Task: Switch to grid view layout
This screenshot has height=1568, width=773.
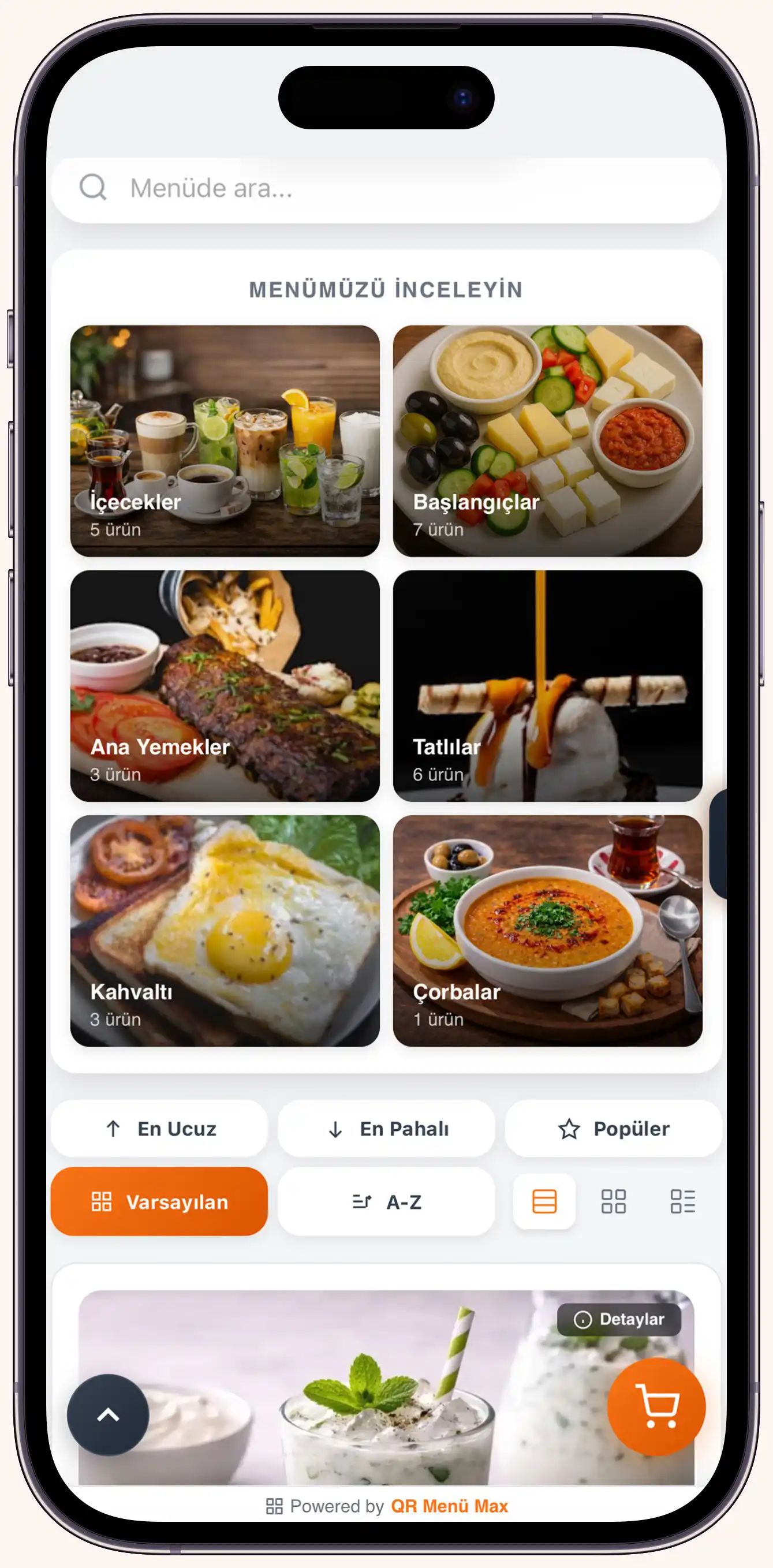Action: click(613, 1201)
